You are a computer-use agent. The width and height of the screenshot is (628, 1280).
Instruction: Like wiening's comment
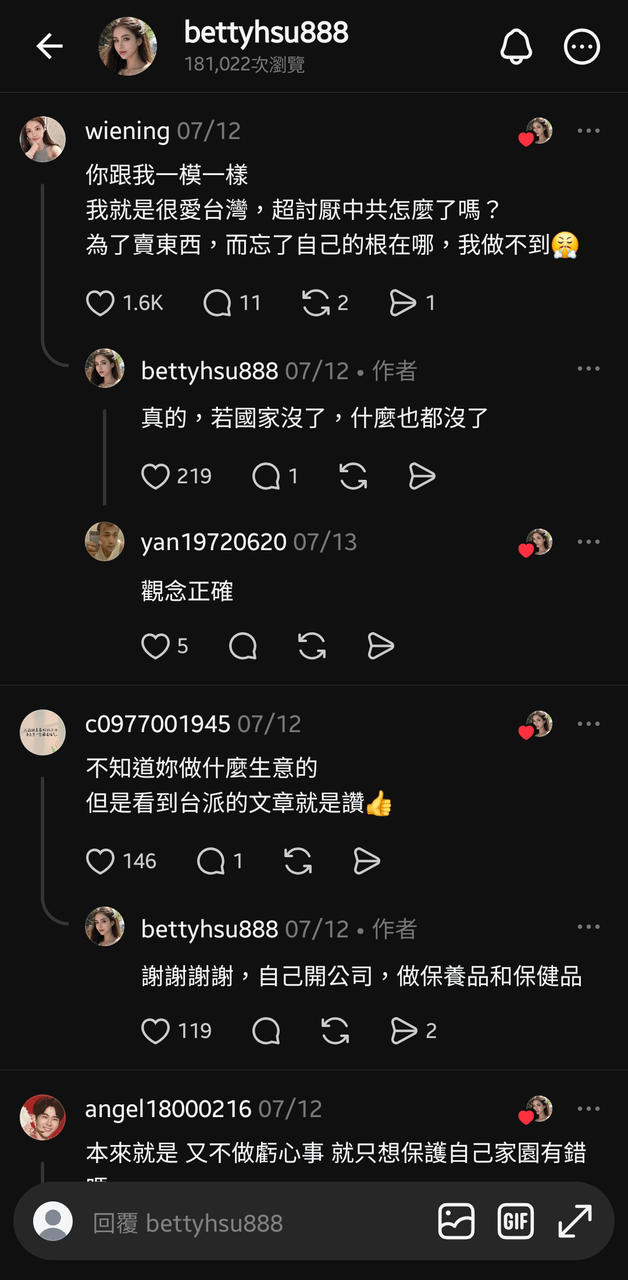click(100, 303)
